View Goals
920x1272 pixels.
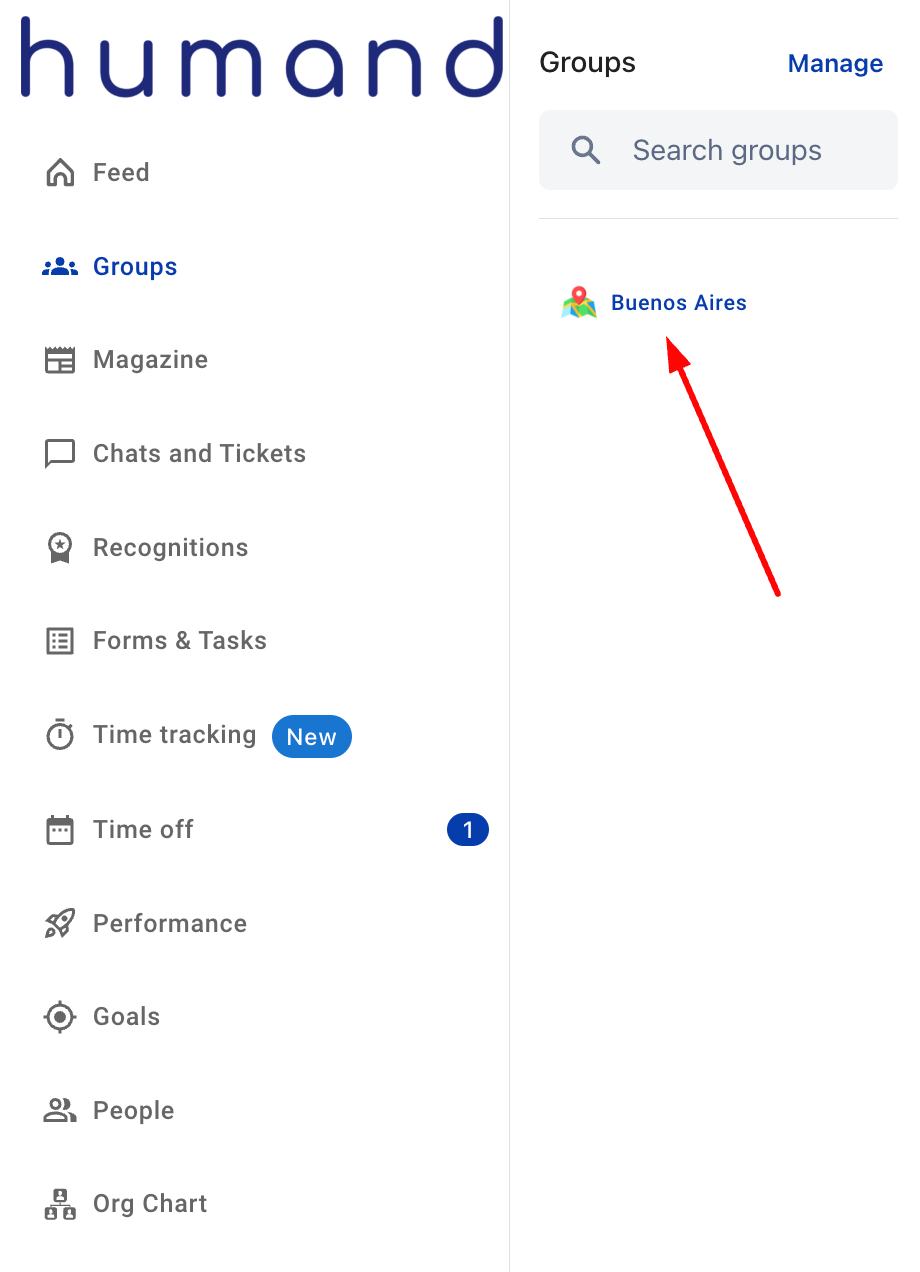(x=126, y=1017)
